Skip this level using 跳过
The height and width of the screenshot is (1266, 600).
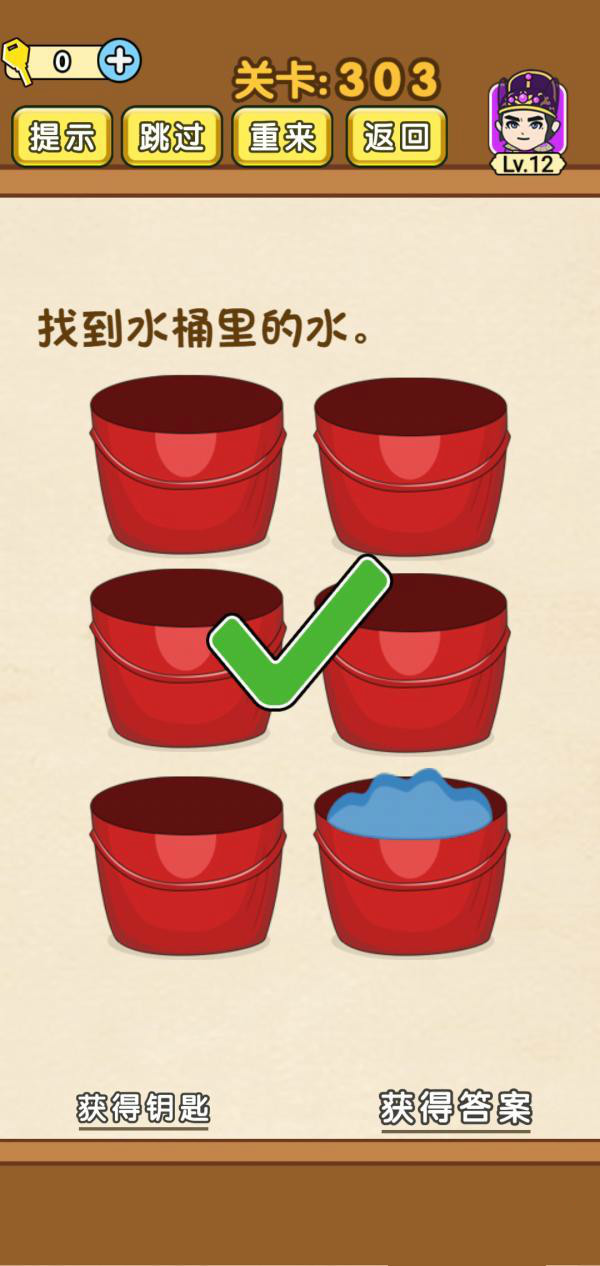coord(171,137)
